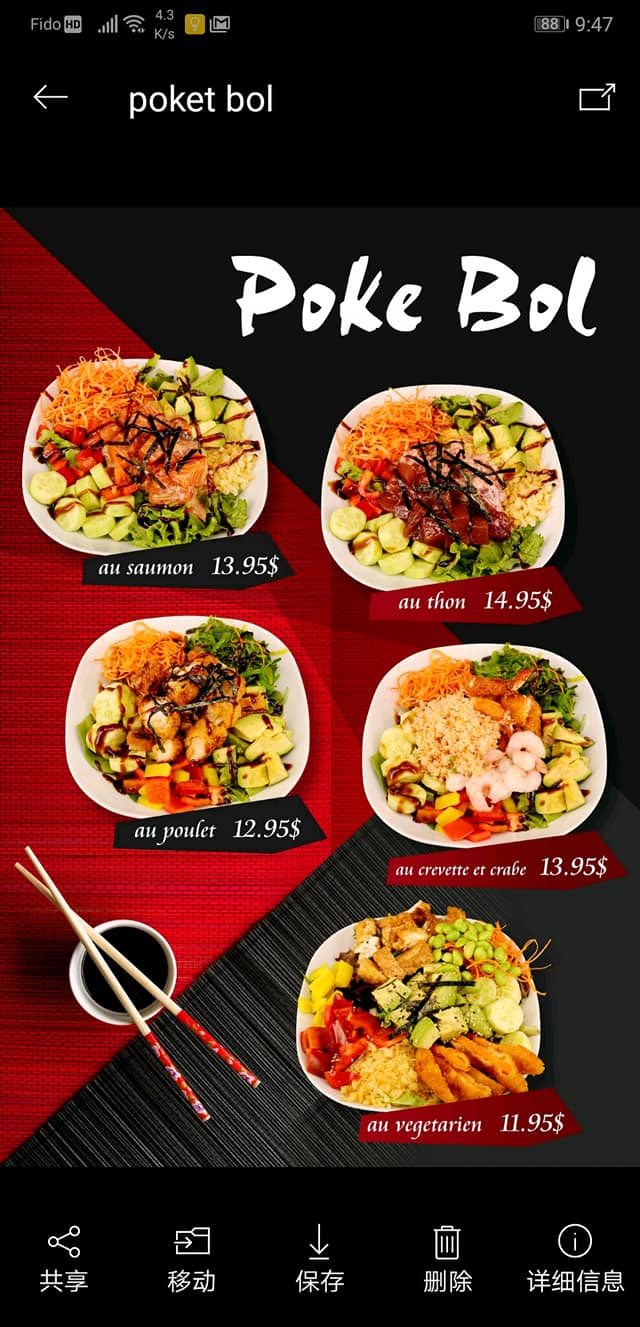View 详细信息 details of the image
The width and height of the screenshot is (640, 1327).
575,1256
